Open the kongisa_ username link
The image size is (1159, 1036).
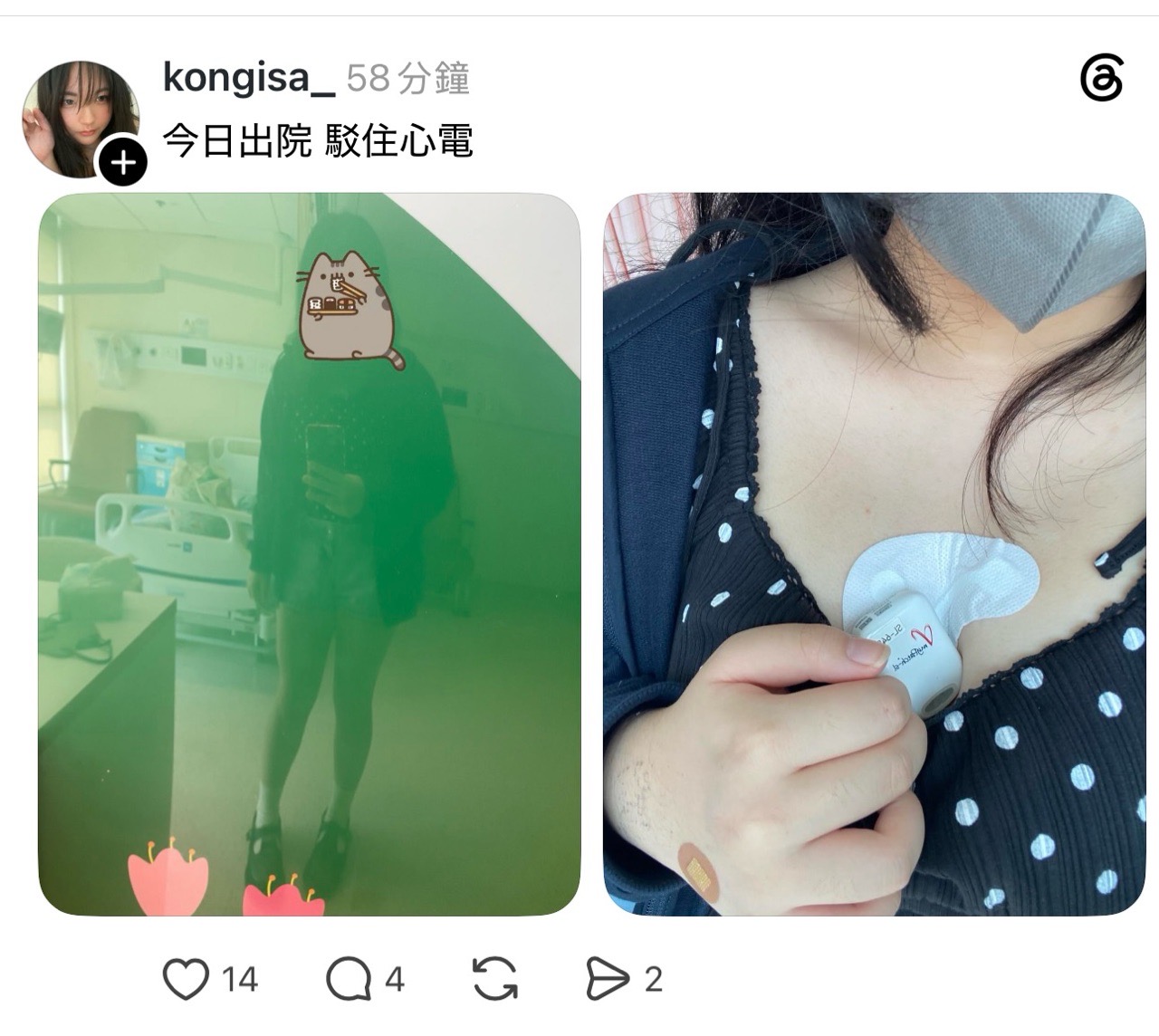click(248, 79)
